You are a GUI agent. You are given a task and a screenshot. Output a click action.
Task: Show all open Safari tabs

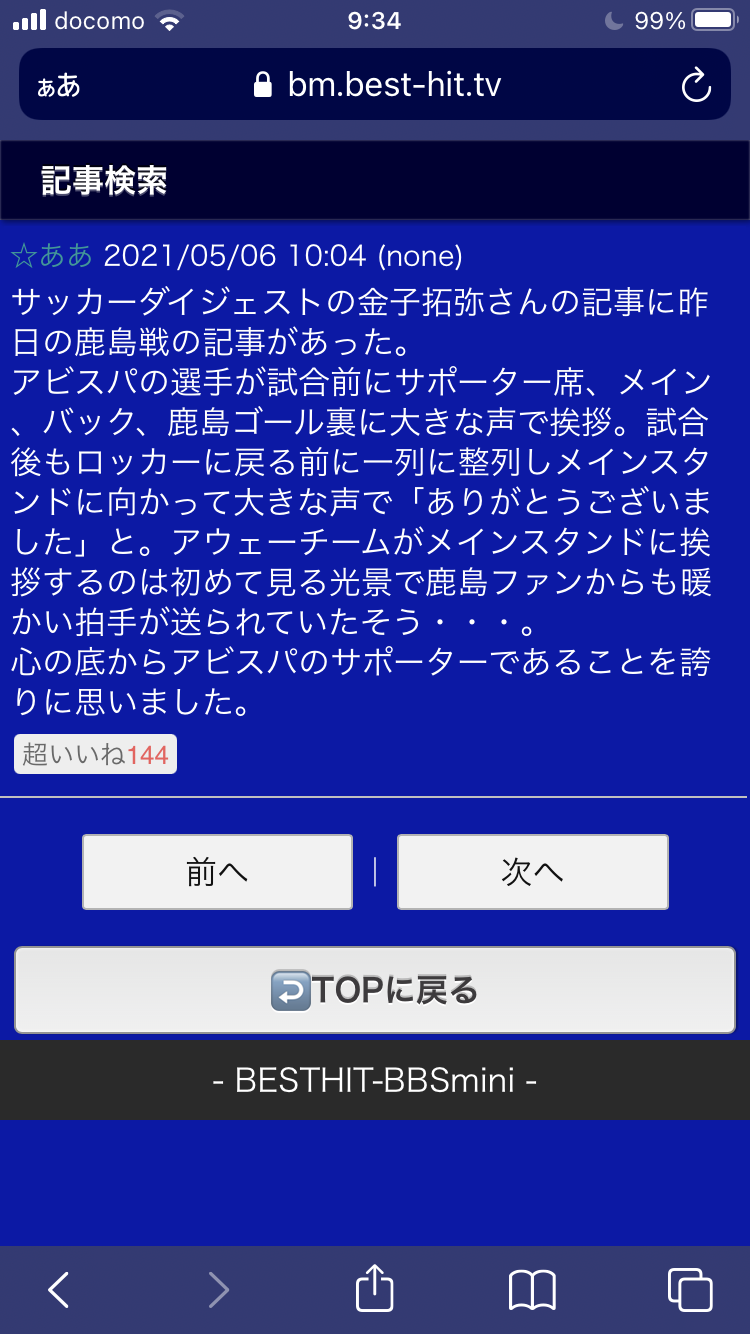[689, 1289]
